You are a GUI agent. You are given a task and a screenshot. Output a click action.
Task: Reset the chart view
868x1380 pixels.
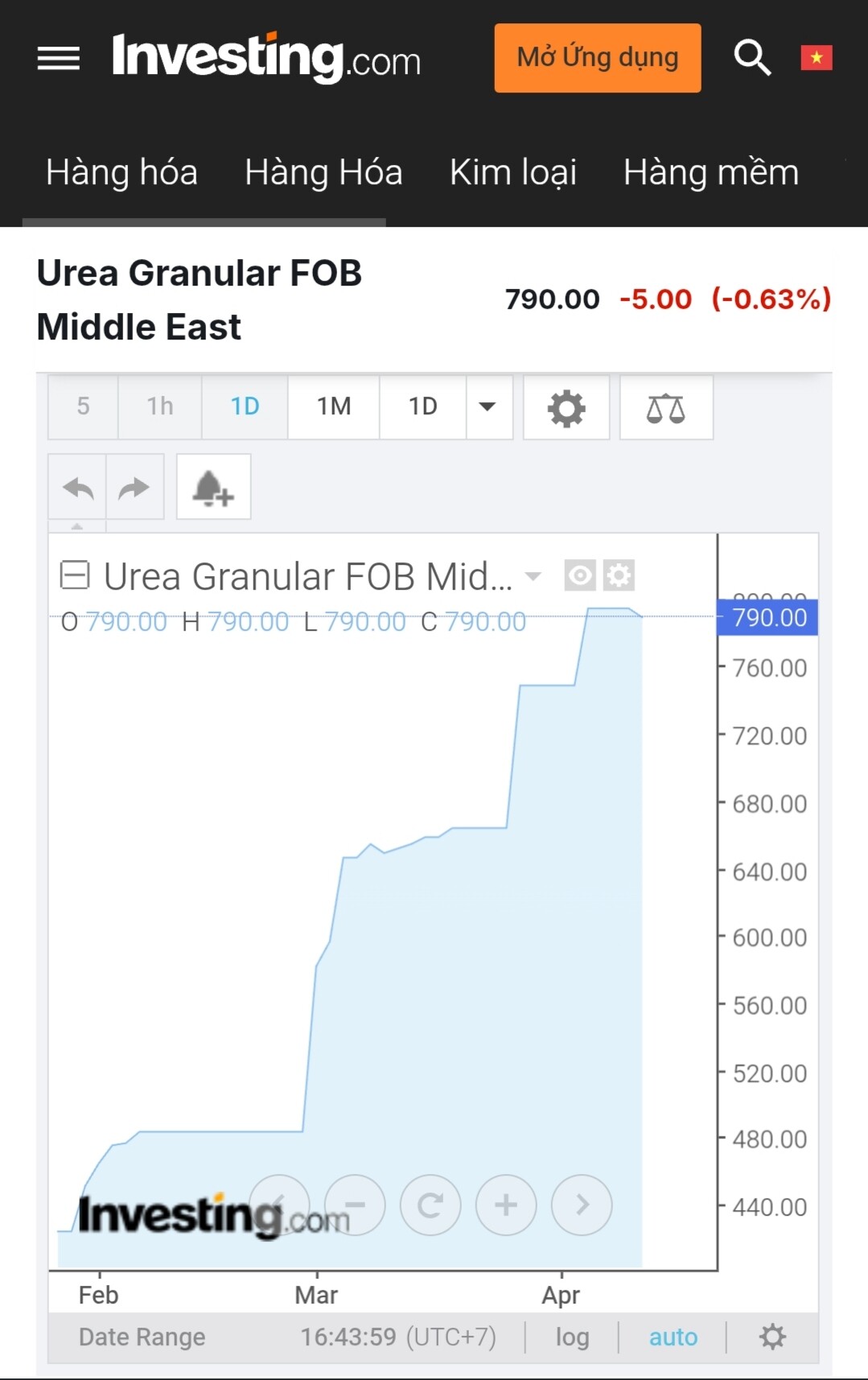pyautogui.click(x=430, y=1205)
